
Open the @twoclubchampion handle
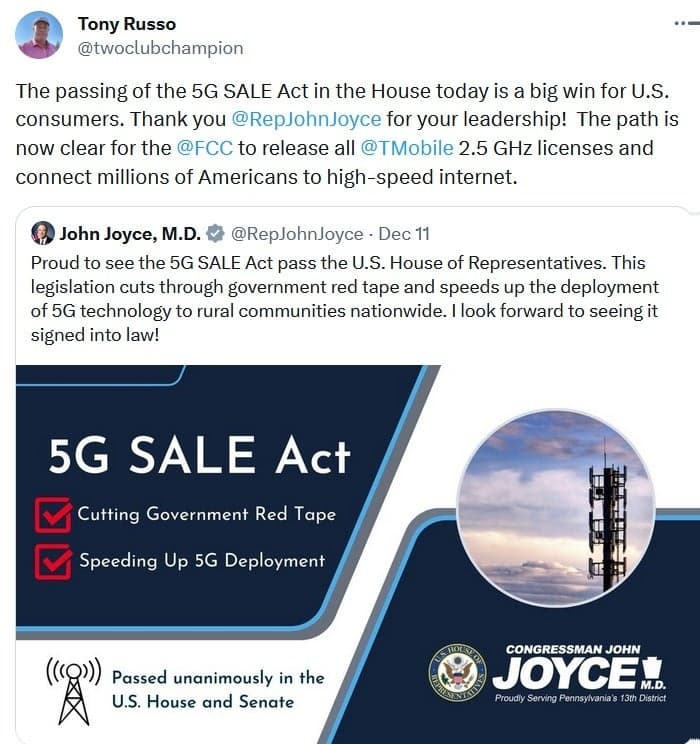point(160,47)
